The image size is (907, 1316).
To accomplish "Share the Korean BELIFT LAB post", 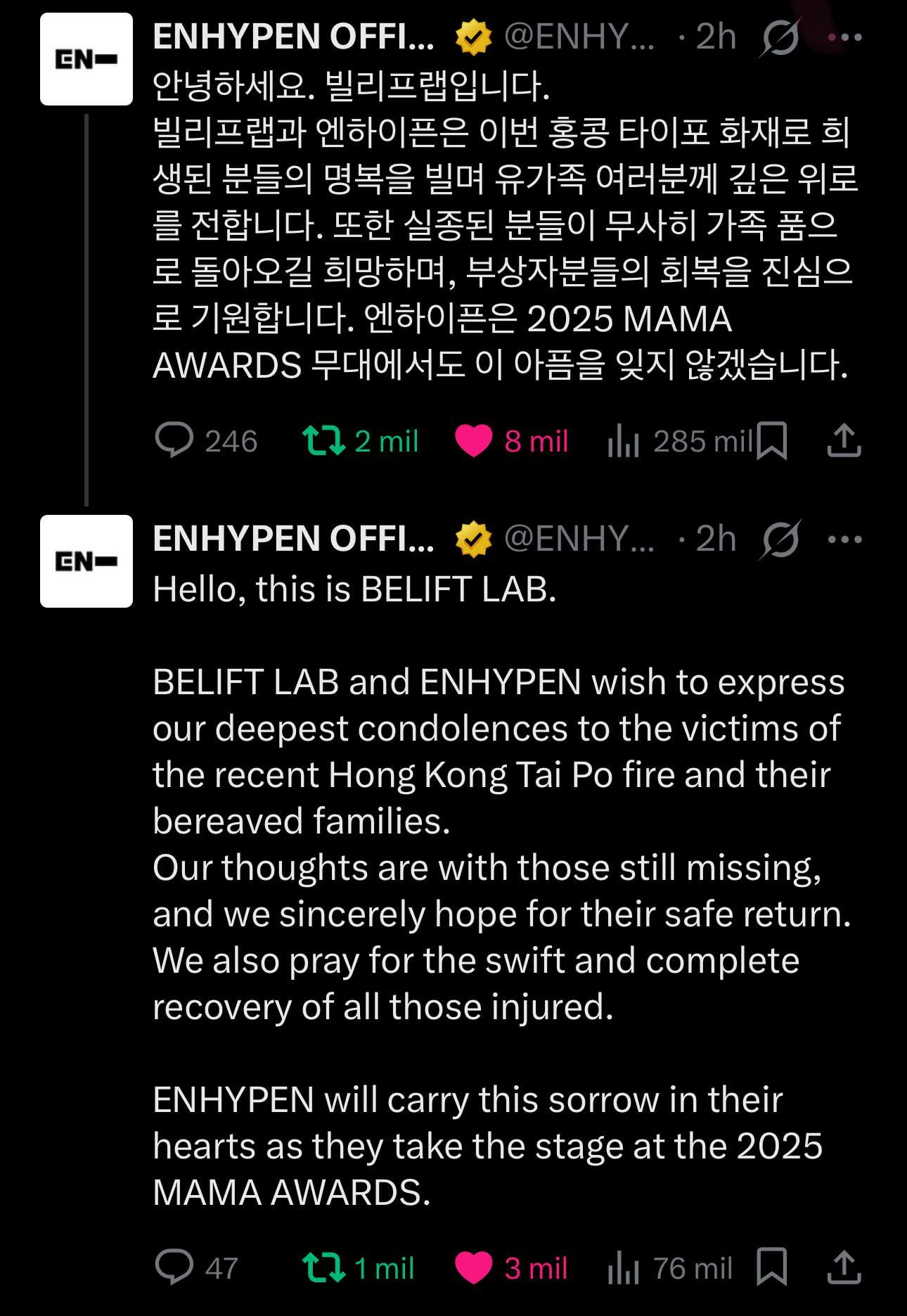I will coord(844,441).
